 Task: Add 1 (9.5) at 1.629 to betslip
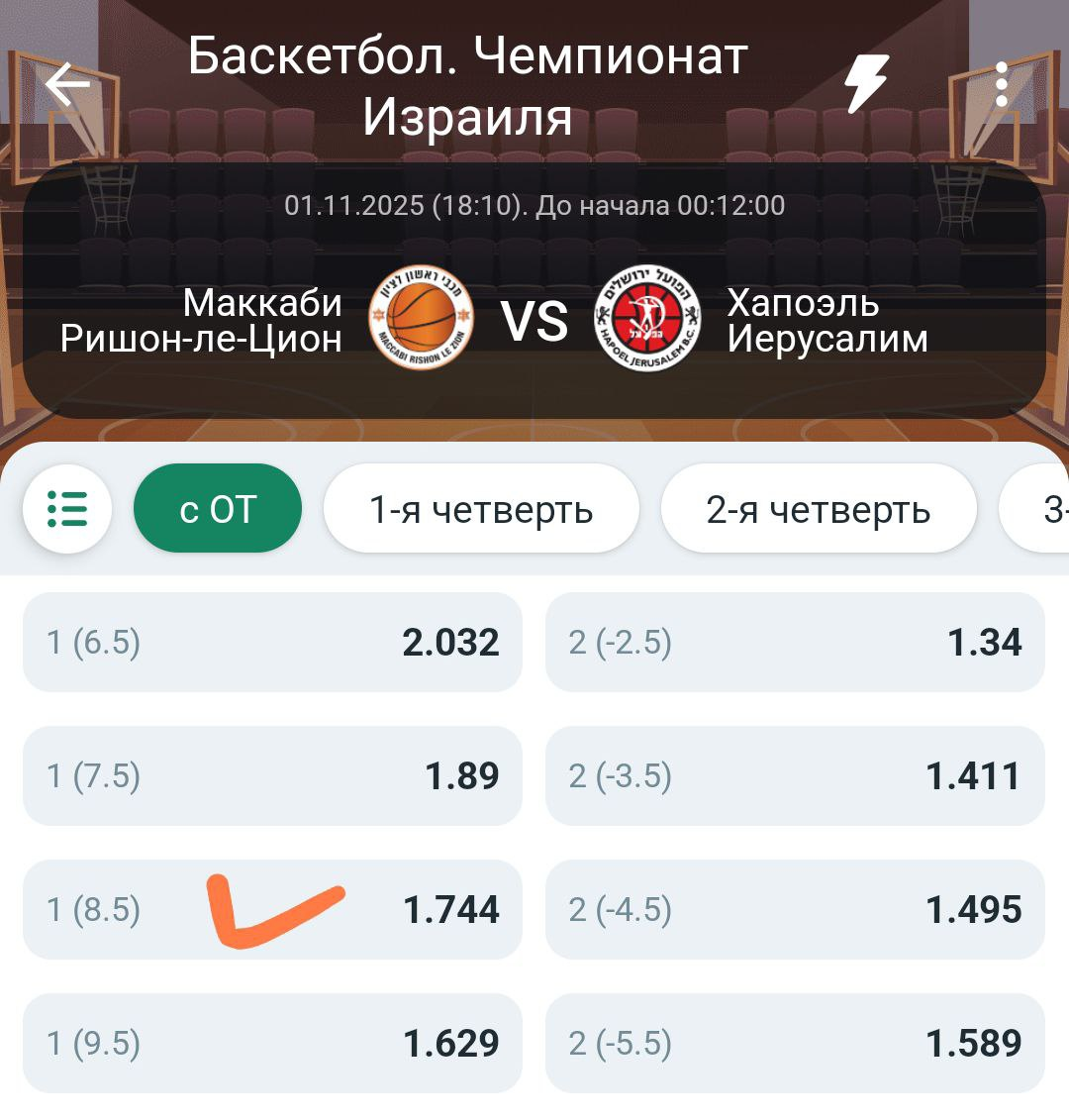[x=272, y=1043]
